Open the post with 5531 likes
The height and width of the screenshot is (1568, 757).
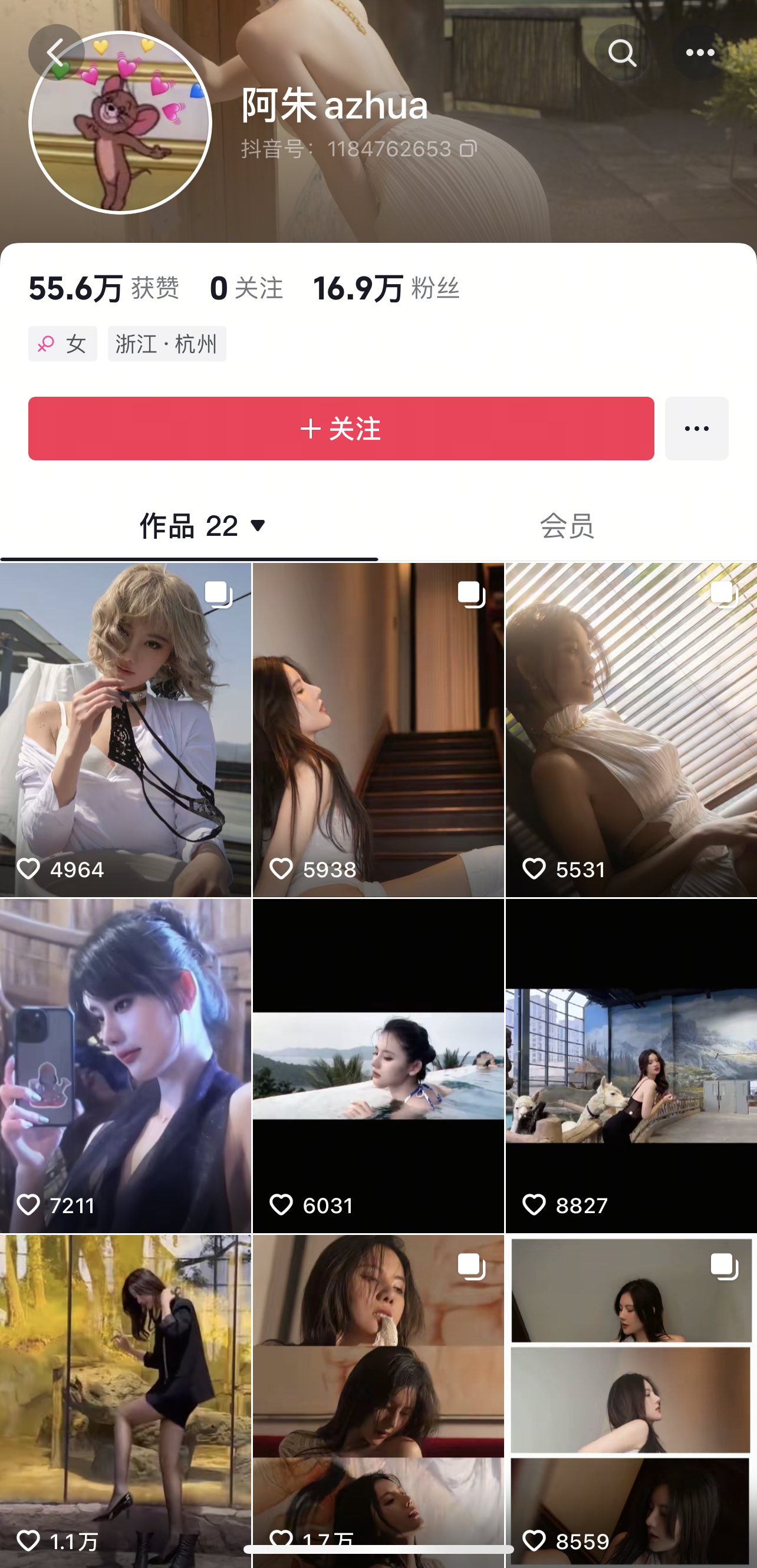coord(631,729)
